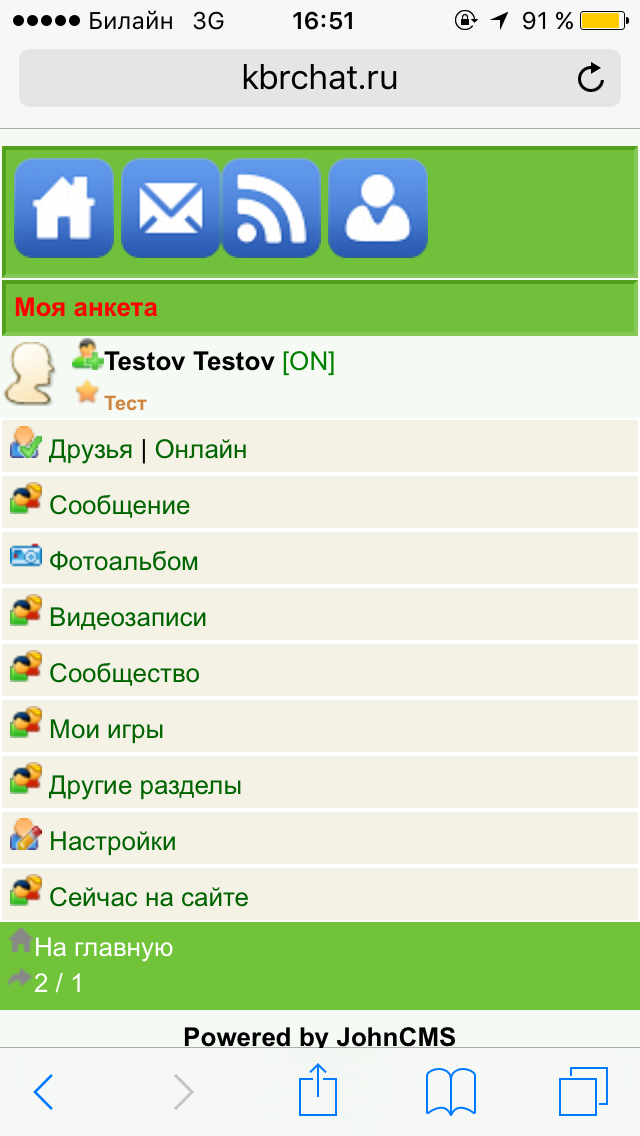View Сейчас на сайте list

point(148,898)
